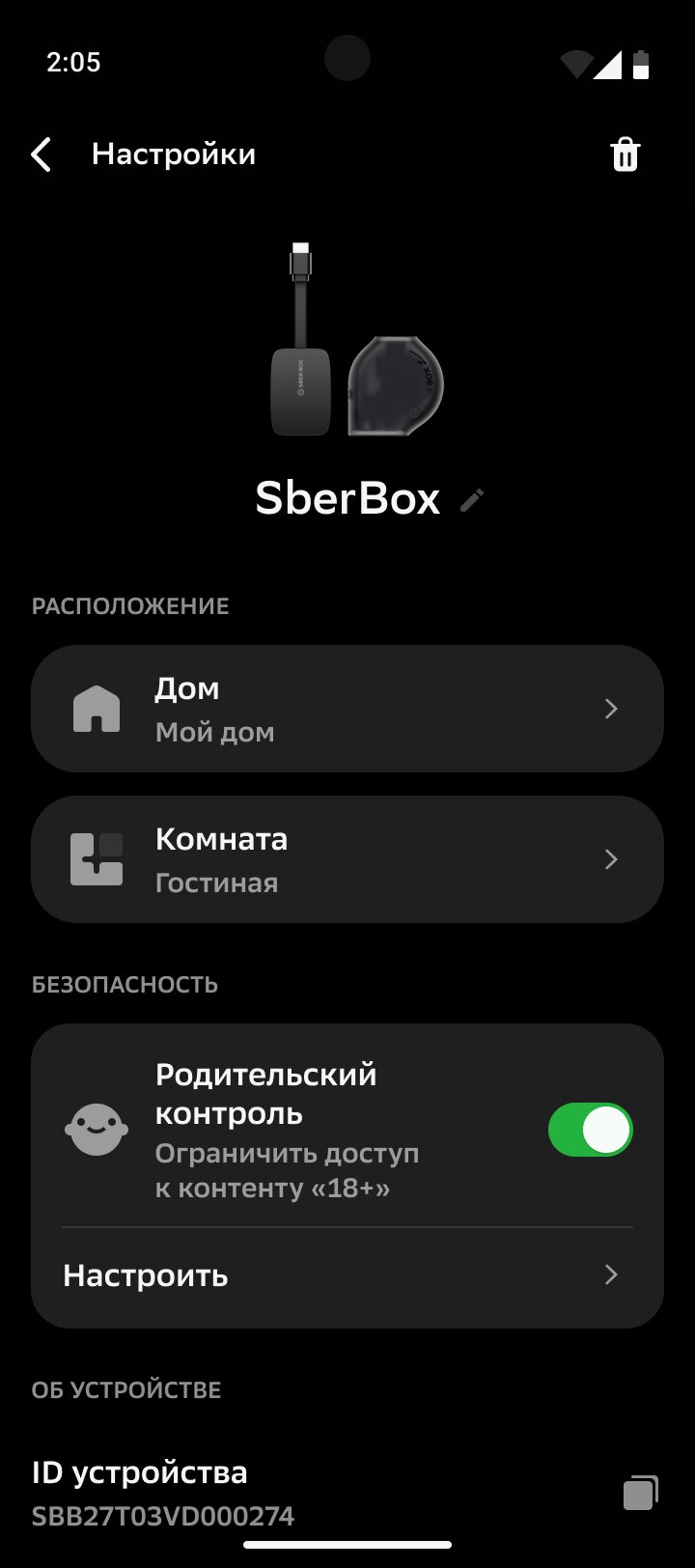Edit the SberBox name with pencil
This screenshot has width=695, height=1568.
pos(472,499)
